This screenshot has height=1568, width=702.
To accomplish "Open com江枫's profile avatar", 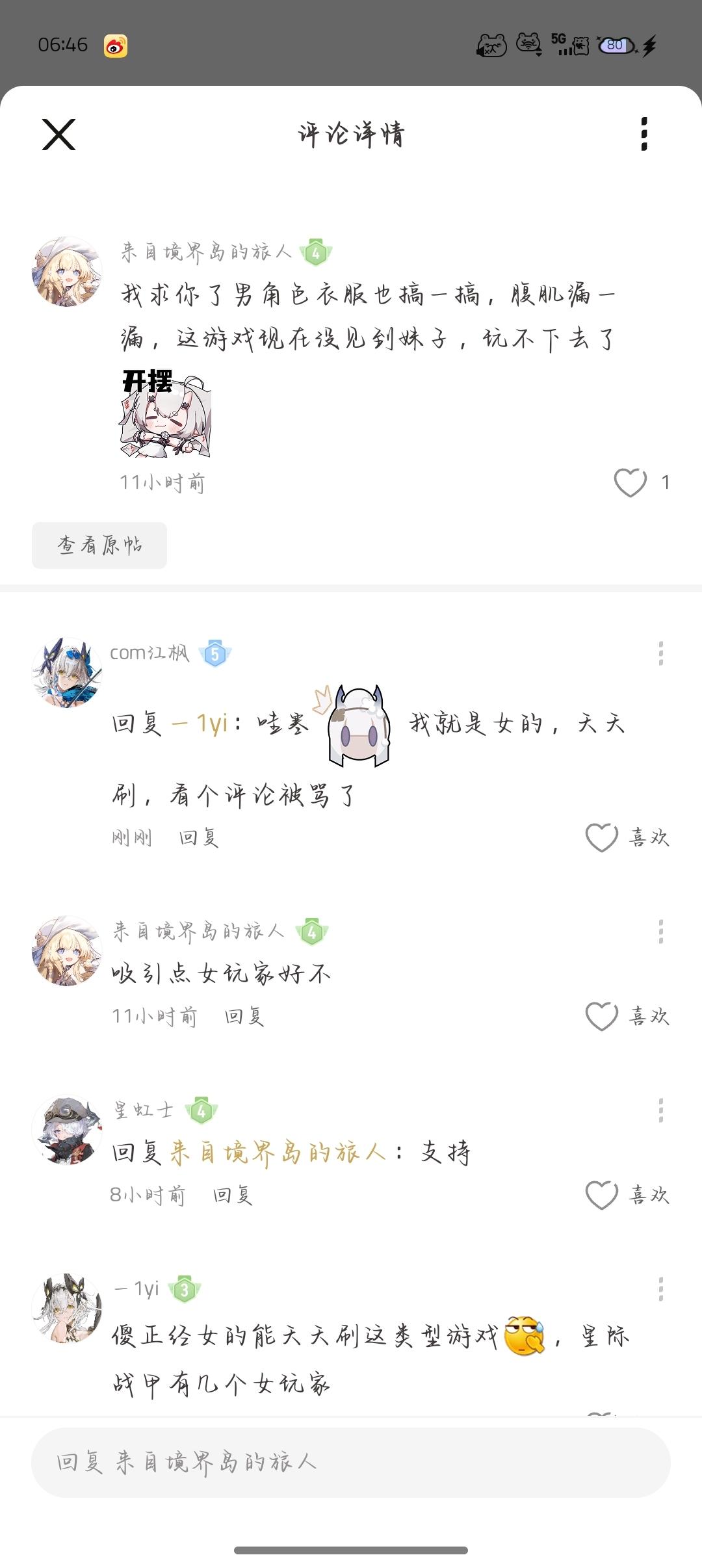I will pos(67,672).
